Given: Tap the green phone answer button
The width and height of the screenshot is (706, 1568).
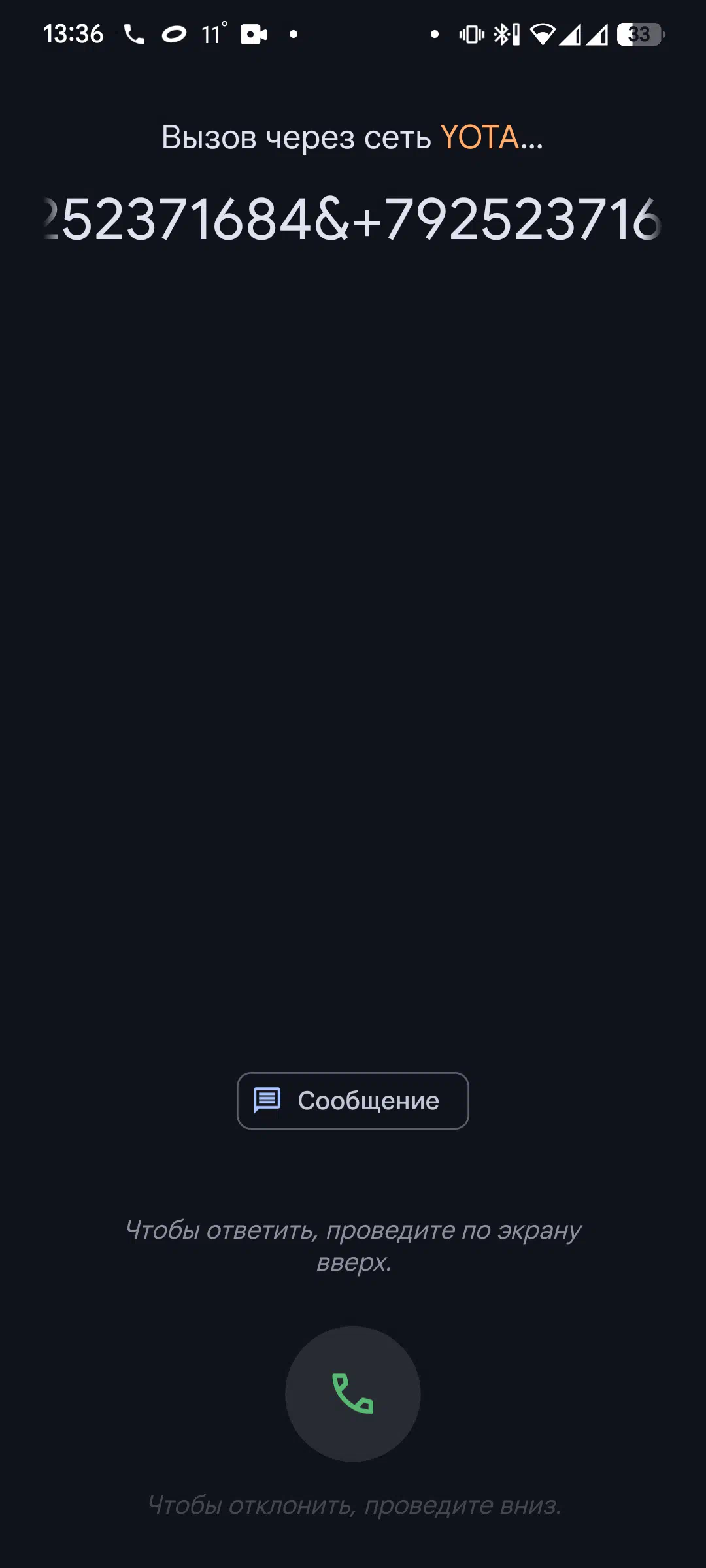Looking at the screenshot, I should [353, 1394].
